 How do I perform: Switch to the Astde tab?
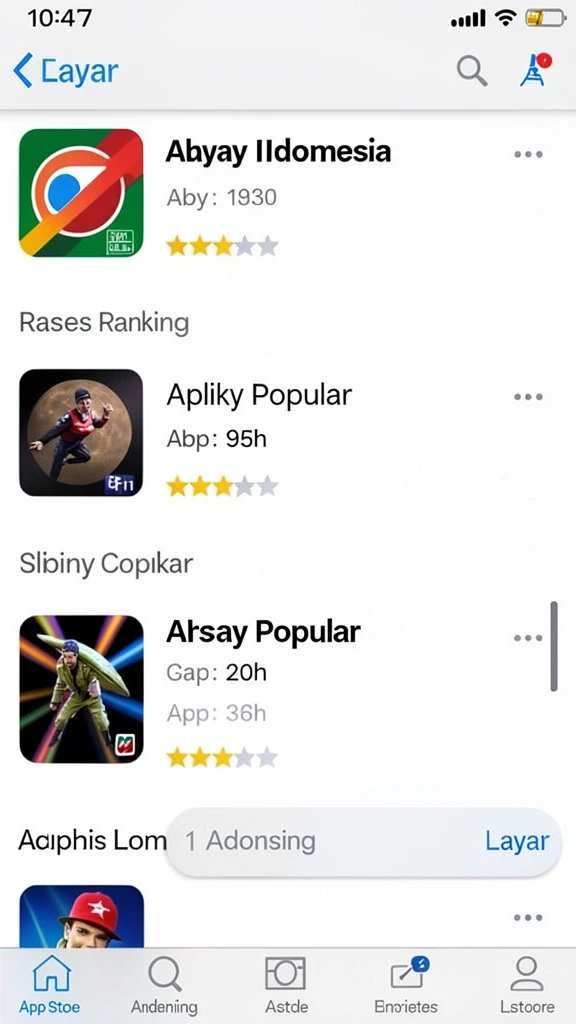point(286,985)
